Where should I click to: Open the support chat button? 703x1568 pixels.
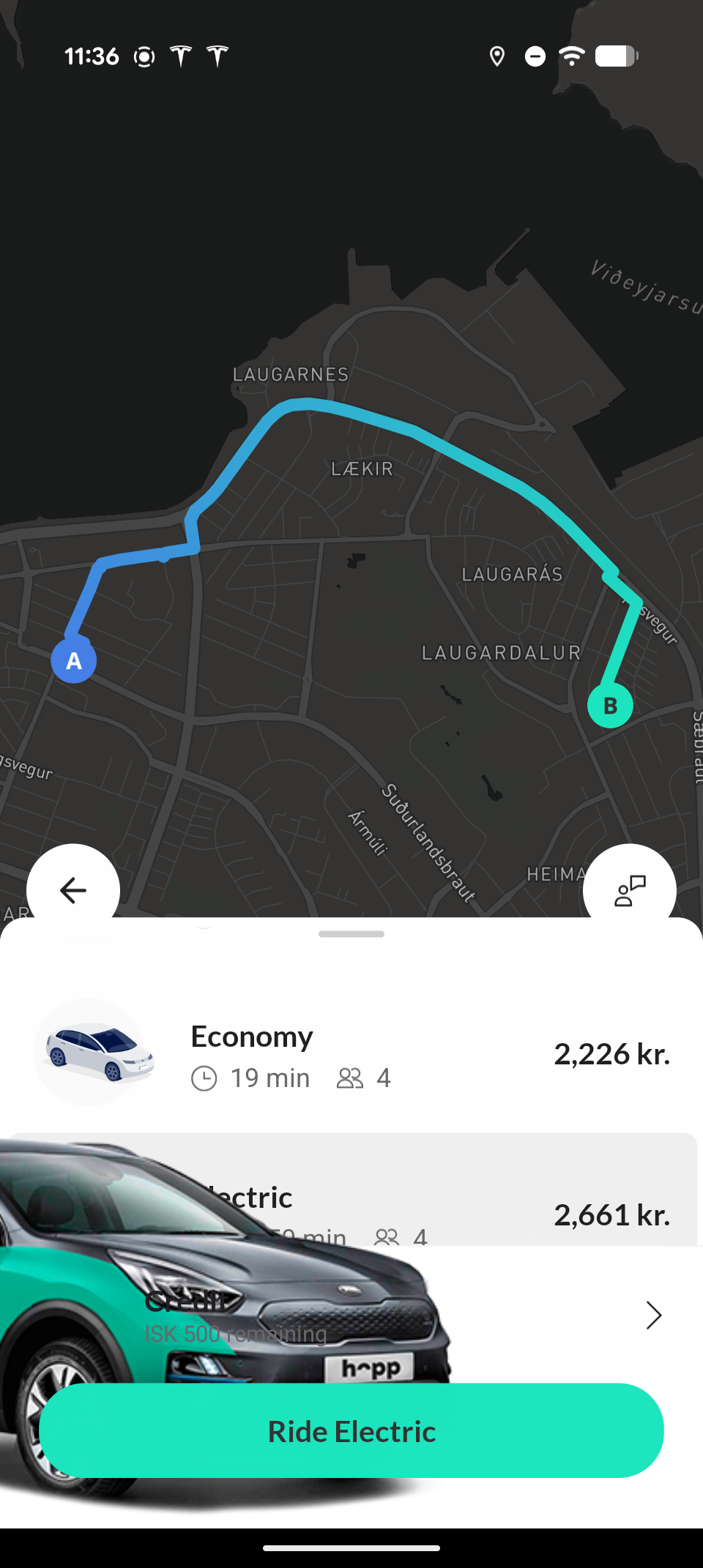tap(629, 889)
